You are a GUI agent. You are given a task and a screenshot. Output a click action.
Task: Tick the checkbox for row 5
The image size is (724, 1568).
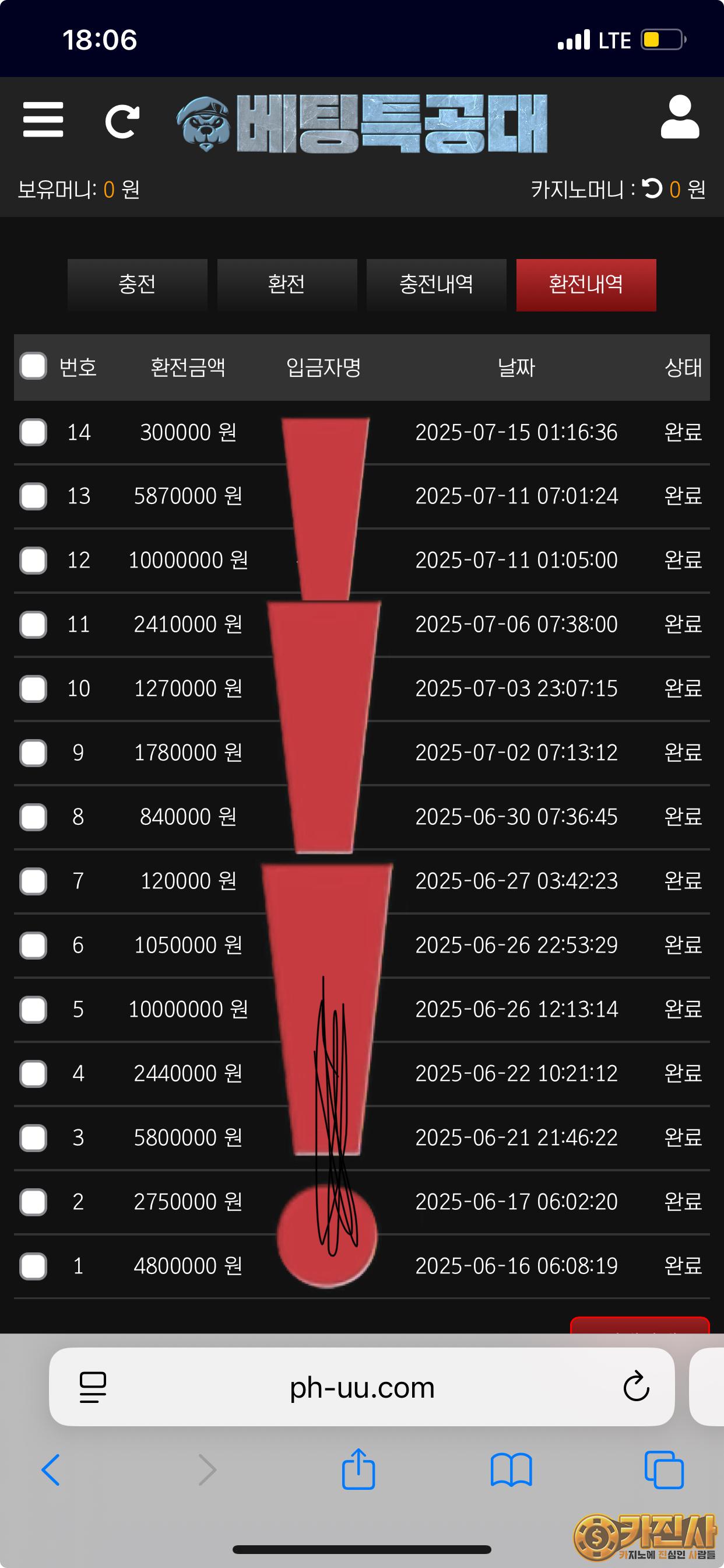tap(33, 1009)
